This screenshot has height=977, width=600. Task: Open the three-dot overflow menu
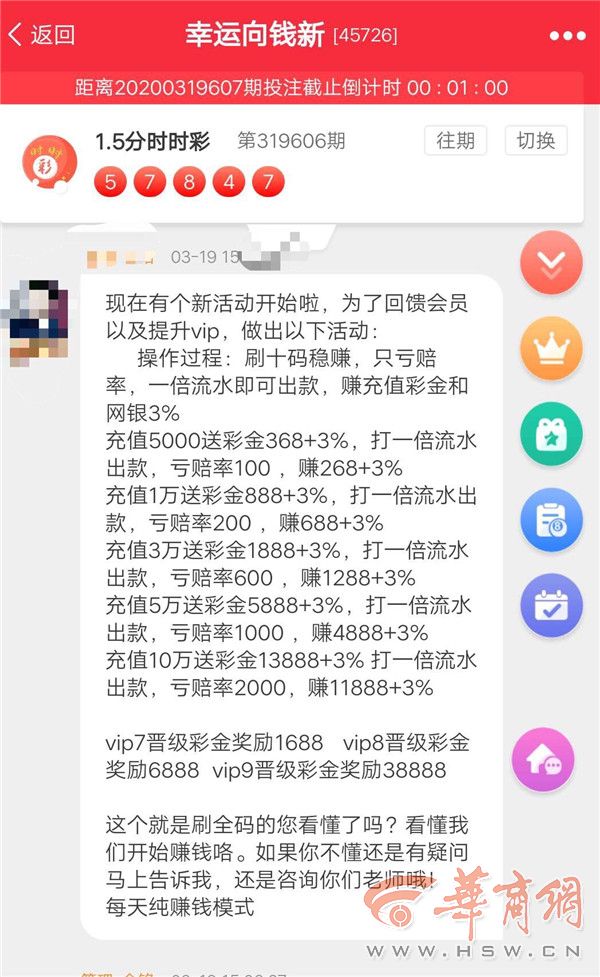(566, 36)
